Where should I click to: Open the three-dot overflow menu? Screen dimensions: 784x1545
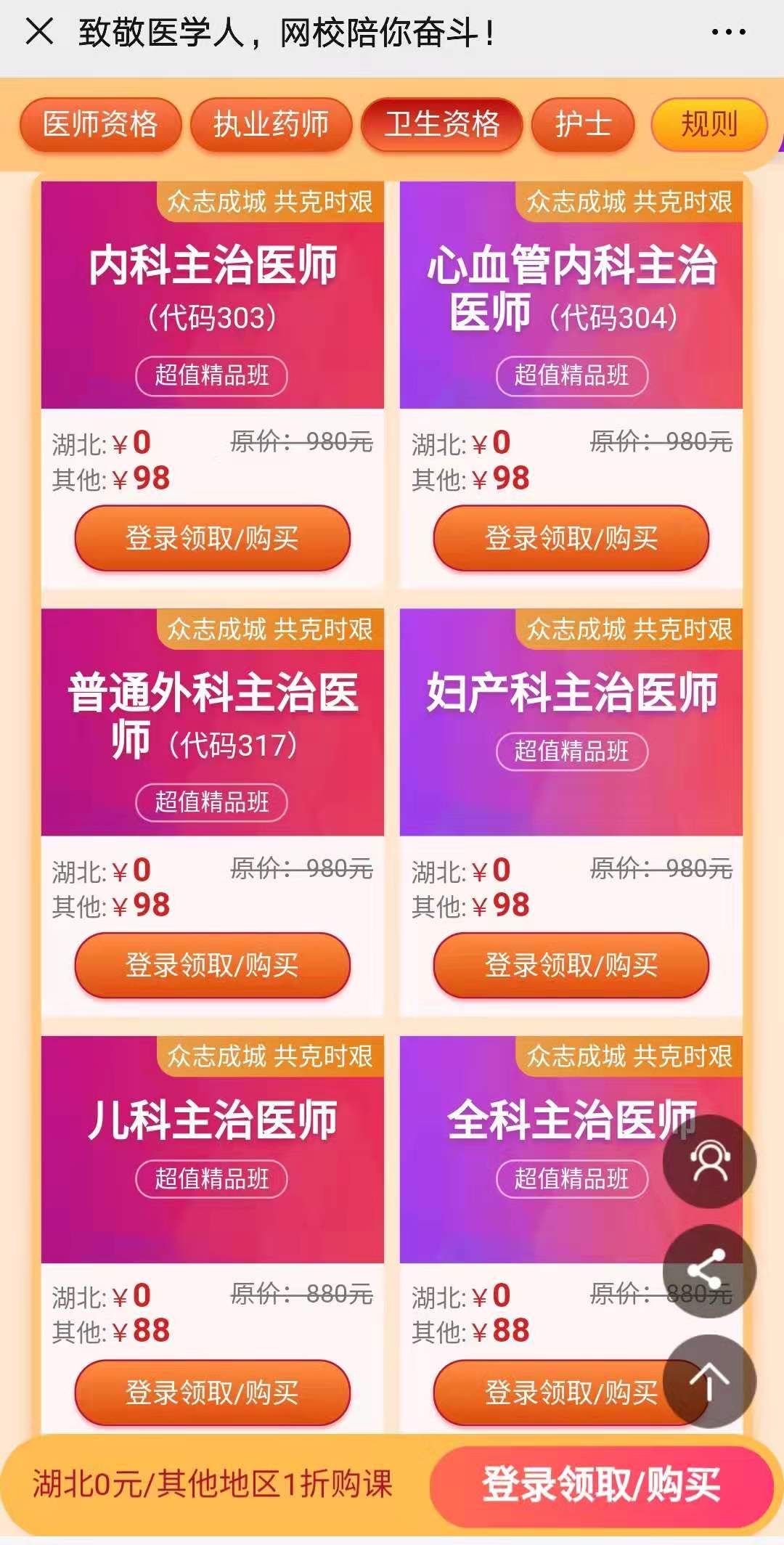tap(728, 32)
